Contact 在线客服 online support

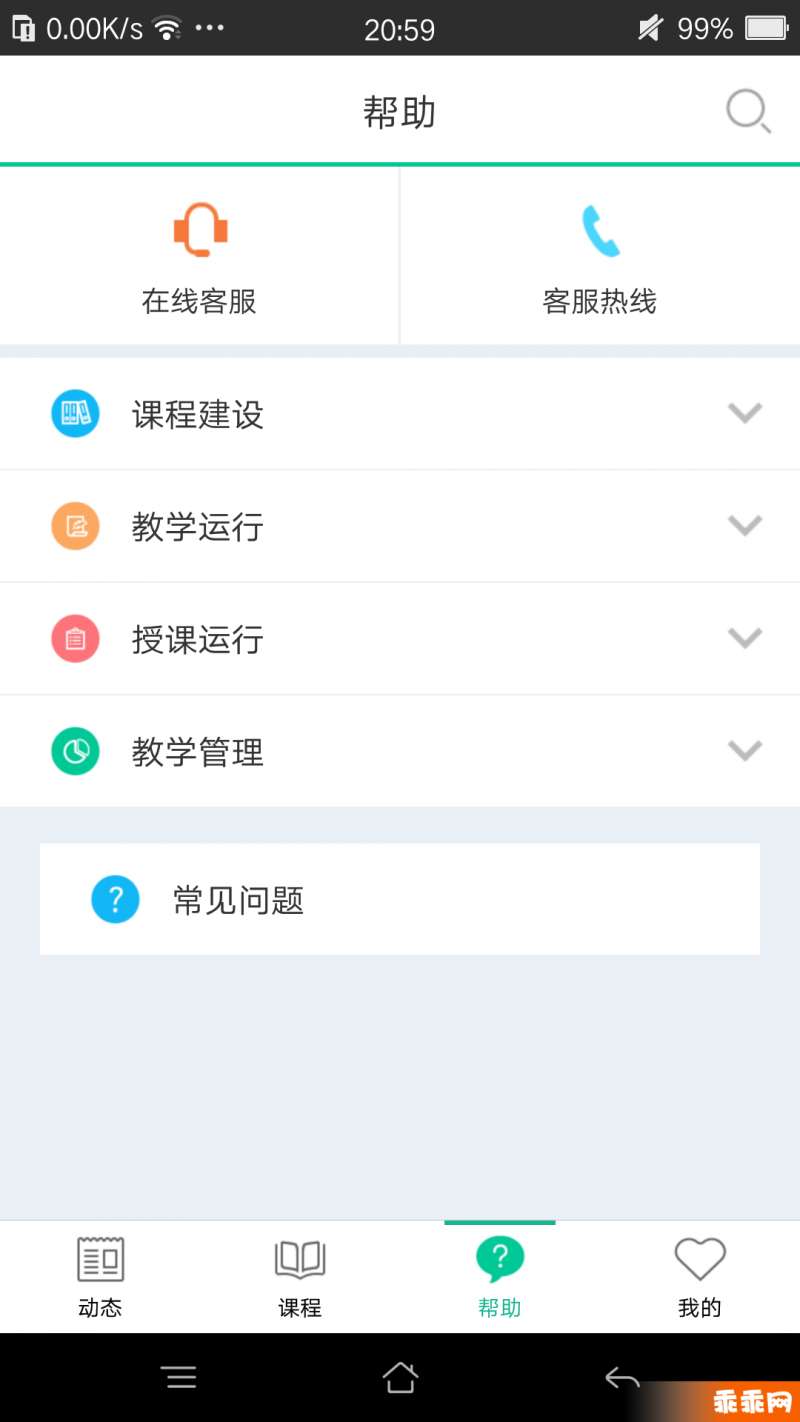pyautogui.click(x=199, y=256)
